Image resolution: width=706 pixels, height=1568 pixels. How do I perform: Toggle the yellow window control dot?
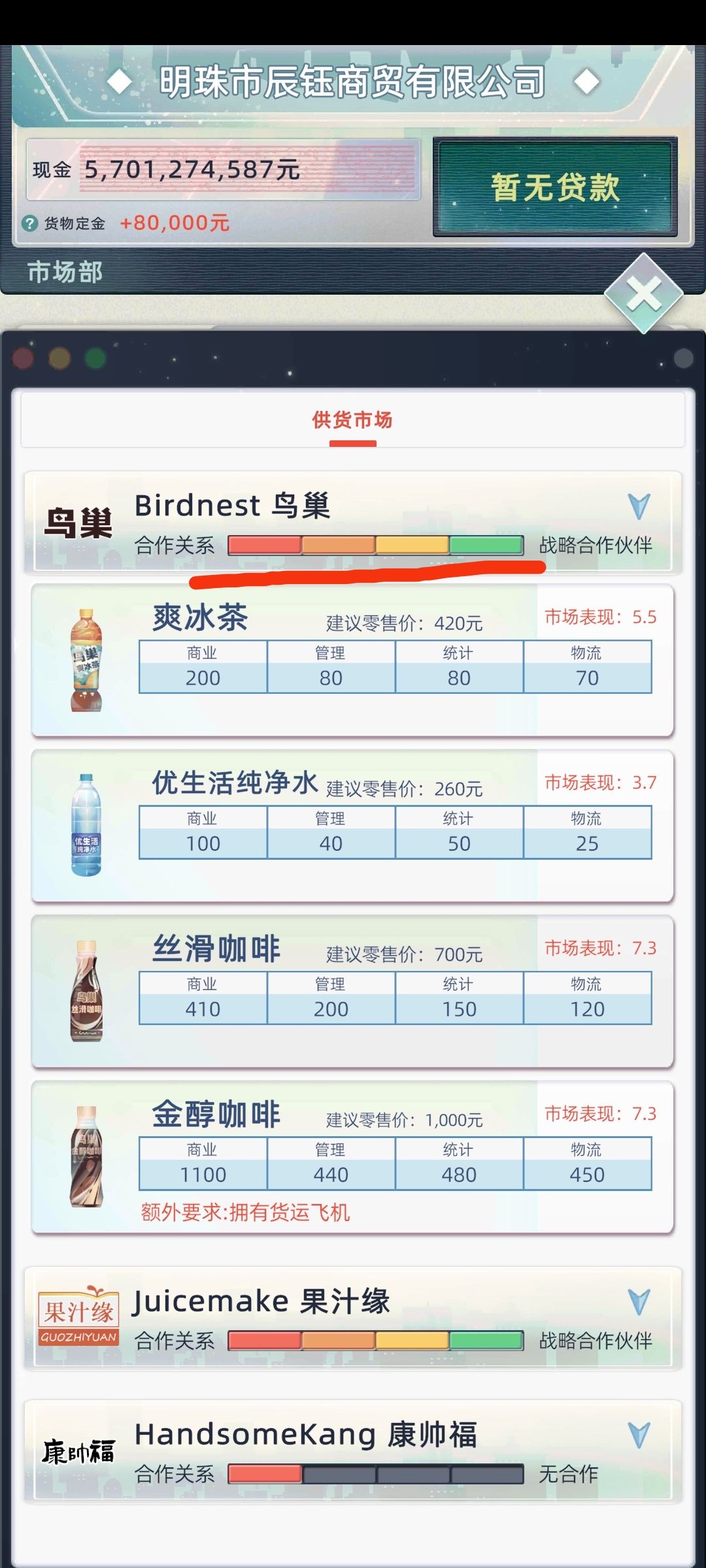59,357
